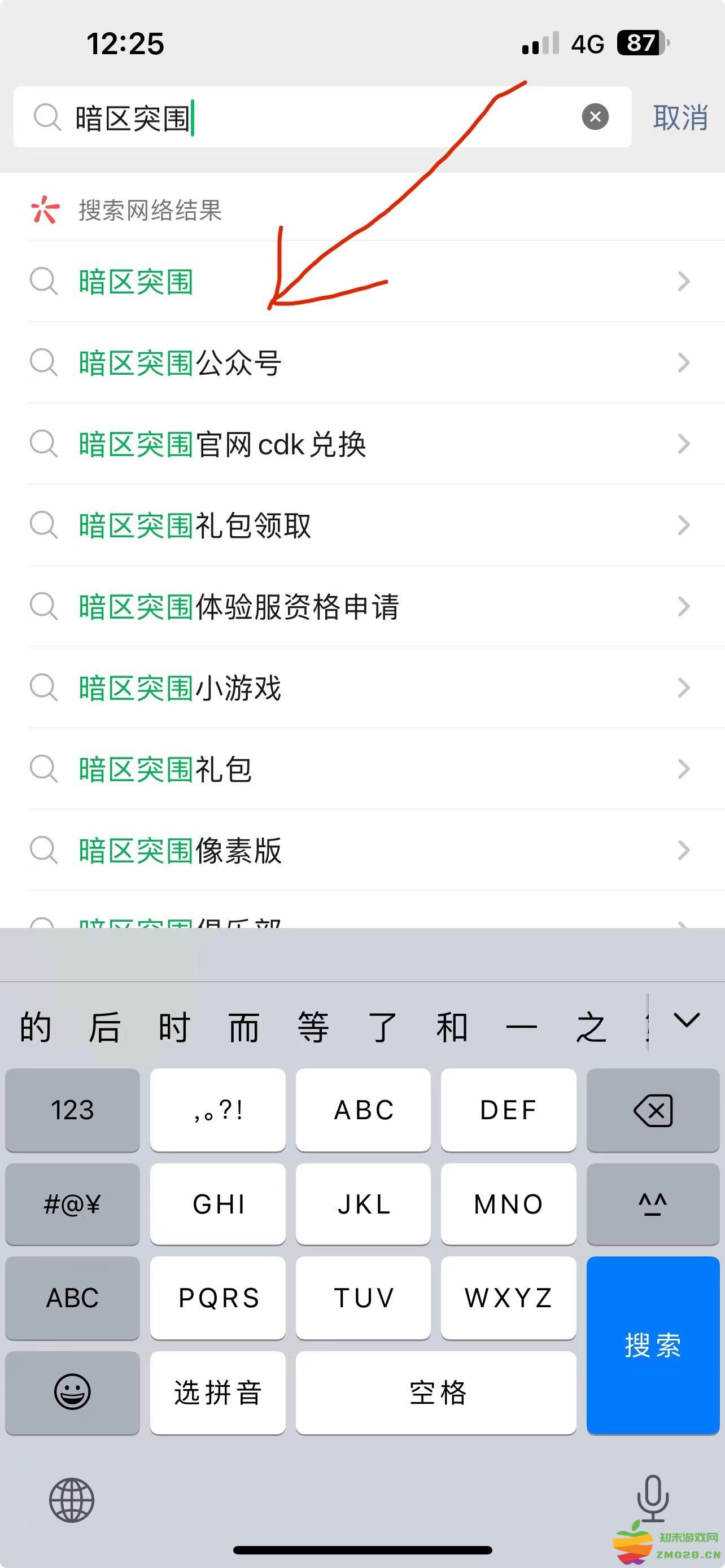Switch to the number keyboard with 123 key

pos(72,1110)
